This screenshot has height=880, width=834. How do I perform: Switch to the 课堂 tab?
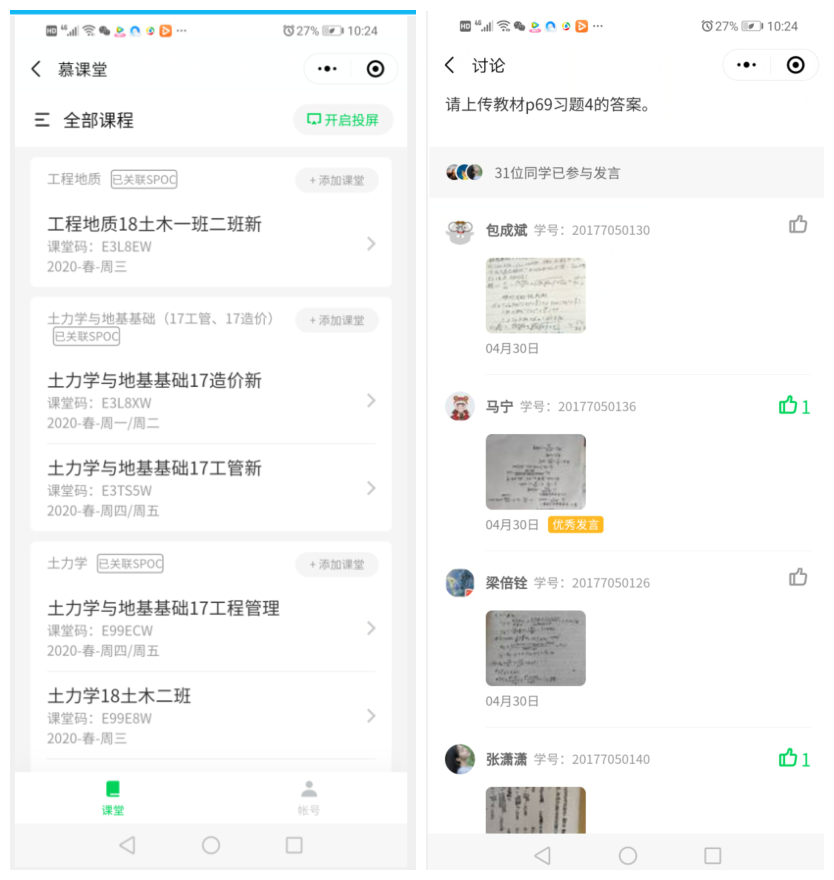coord(113,797)
